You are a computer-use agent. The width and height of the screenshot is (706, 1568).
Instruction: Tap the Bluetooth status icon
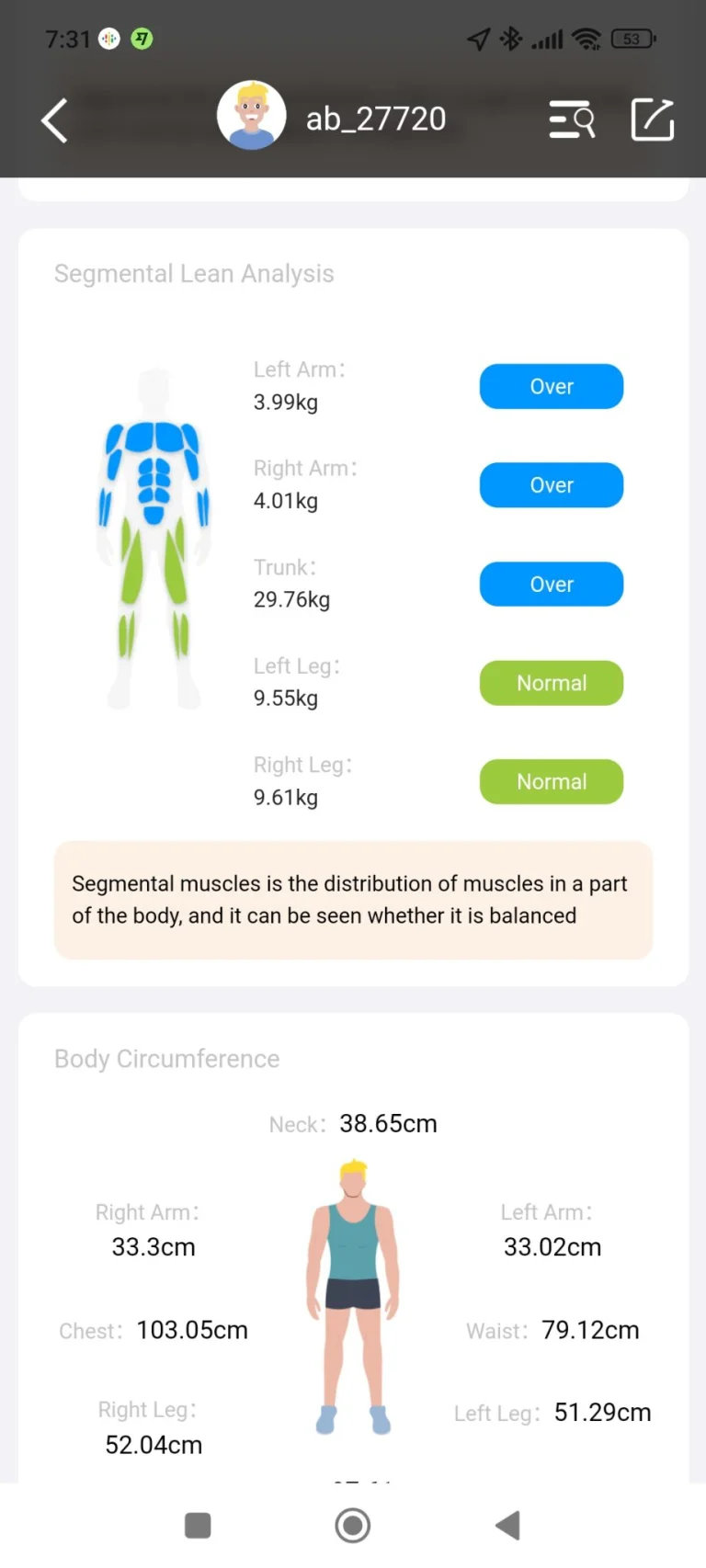click(x=511, y=39)
